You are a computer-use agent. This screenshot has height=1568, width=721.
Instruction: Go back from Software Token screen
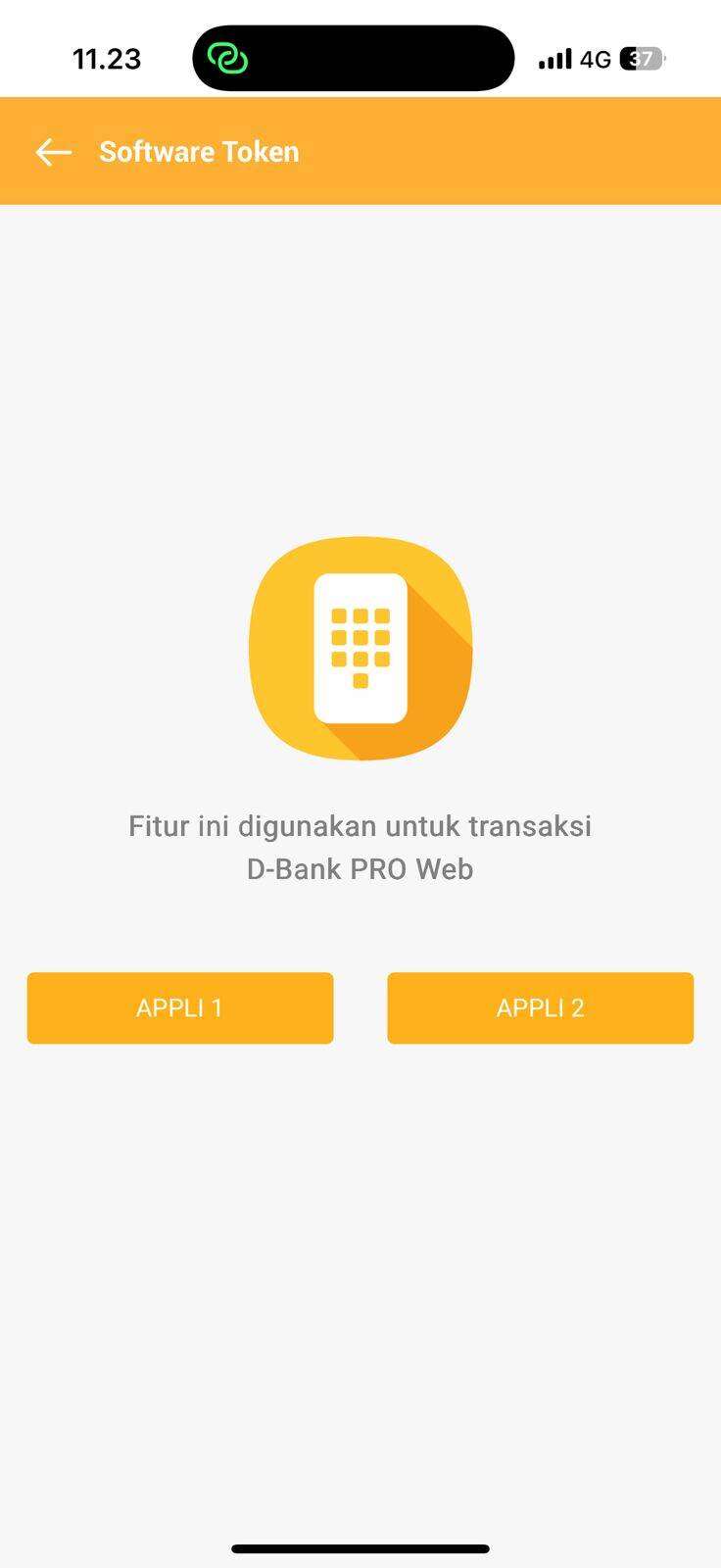(53, 152)
